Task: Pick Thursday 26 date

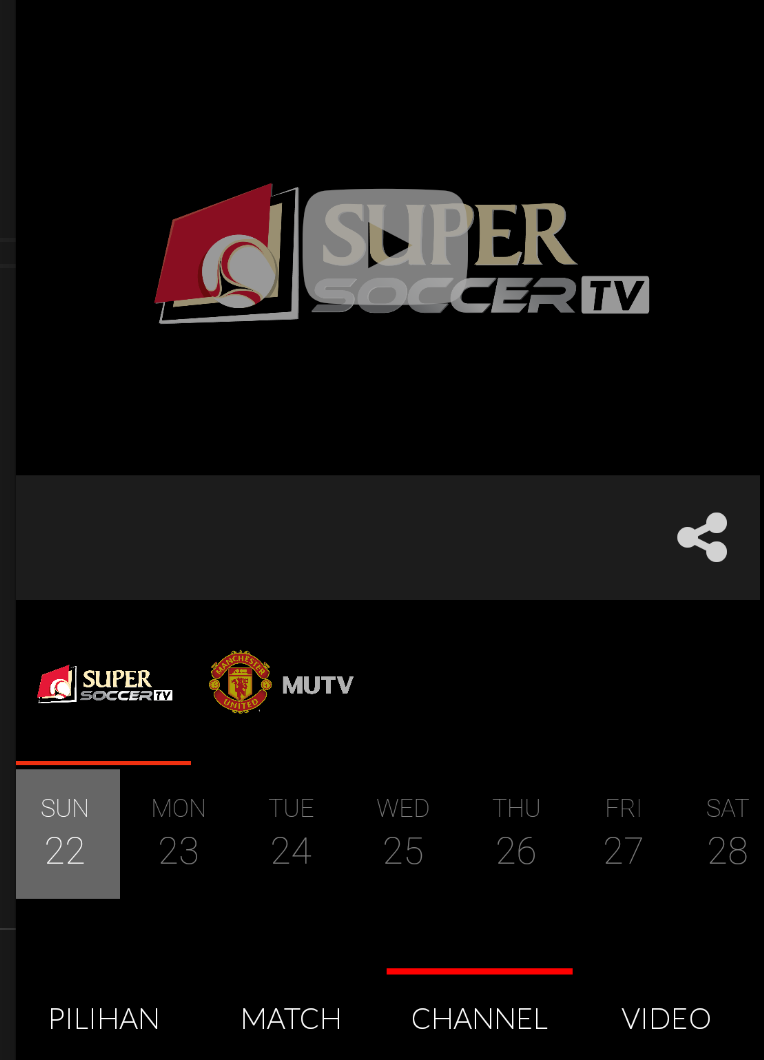Action: pyautogui.click(x=516, y=833)
